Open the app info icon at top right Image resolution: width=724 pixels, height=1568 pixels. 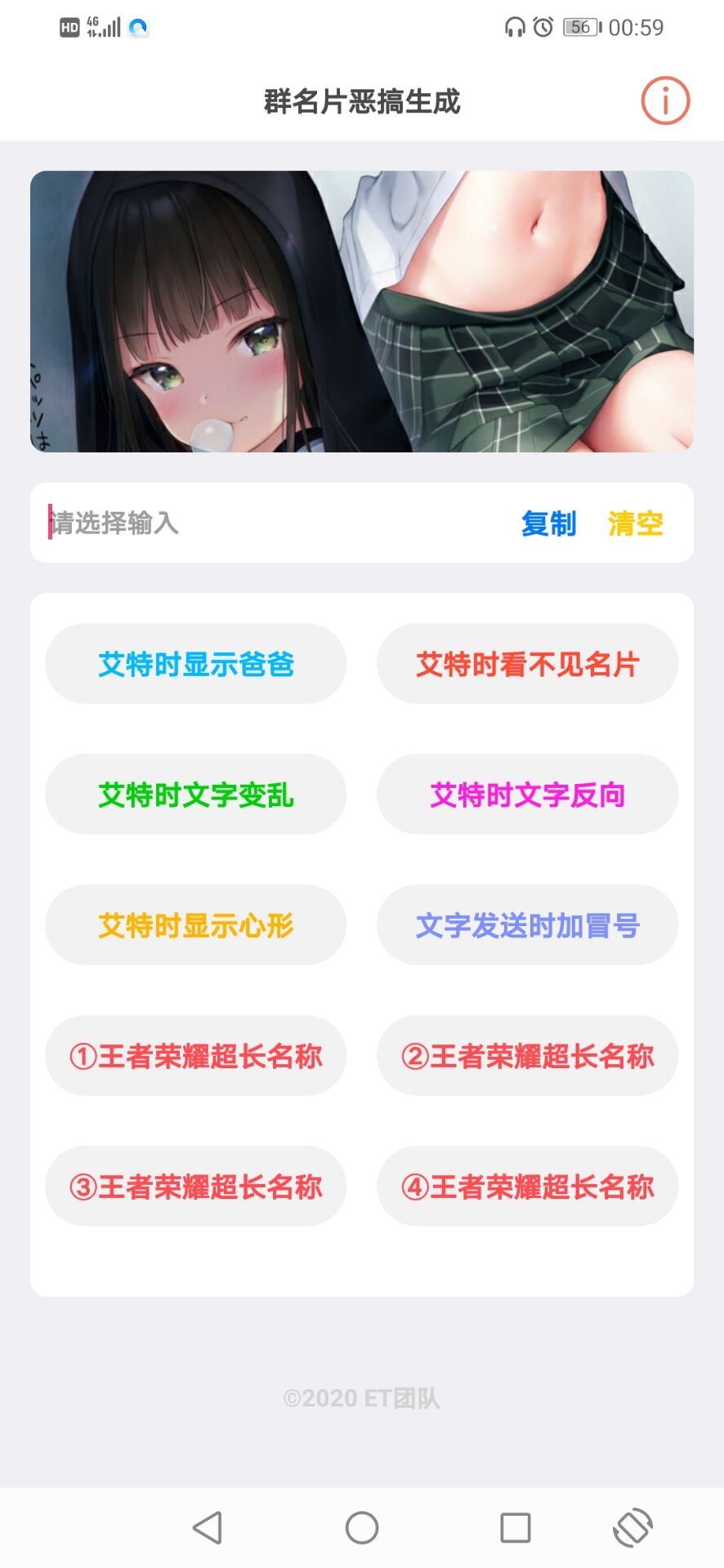(664, 100)
